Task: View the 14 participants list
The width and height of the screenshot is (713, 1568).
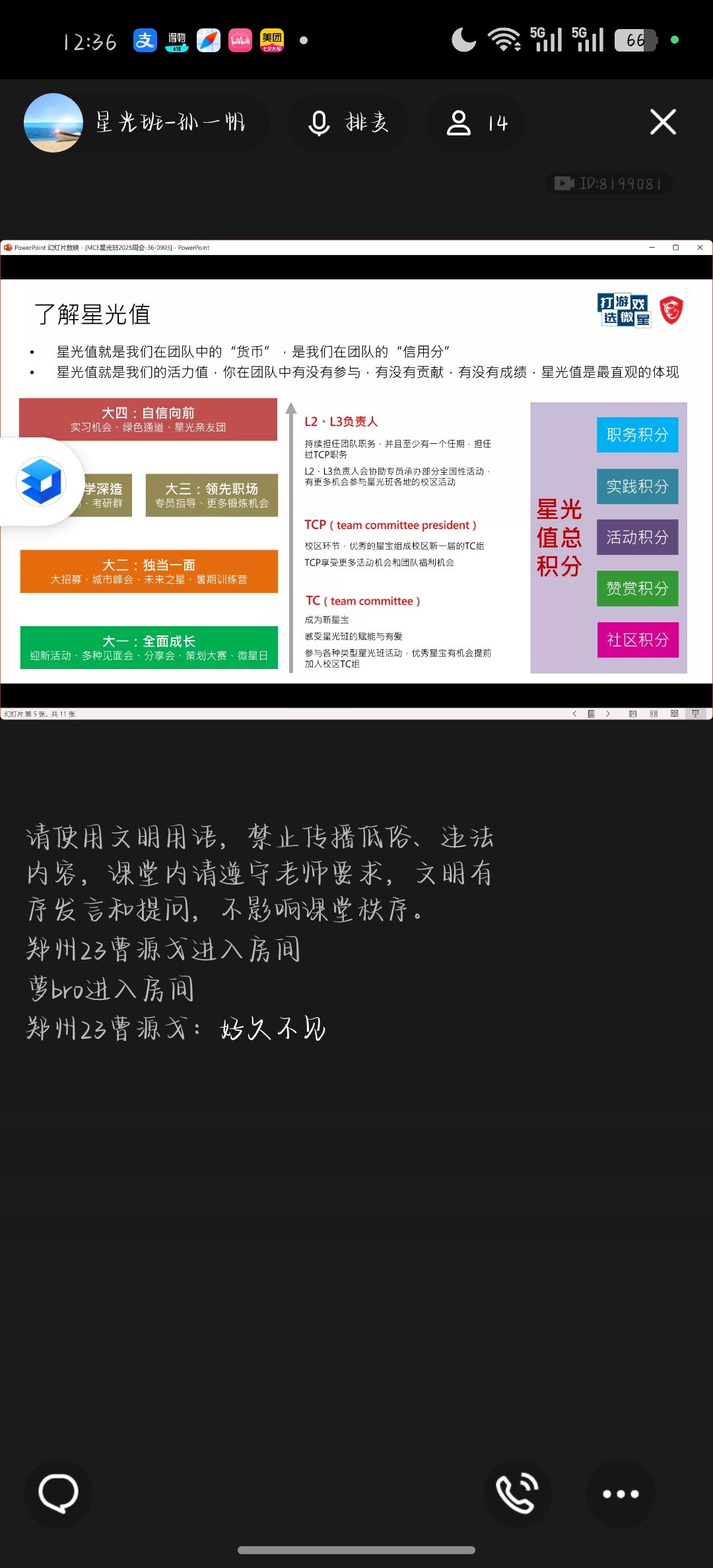Action: [x=477, y=123]
